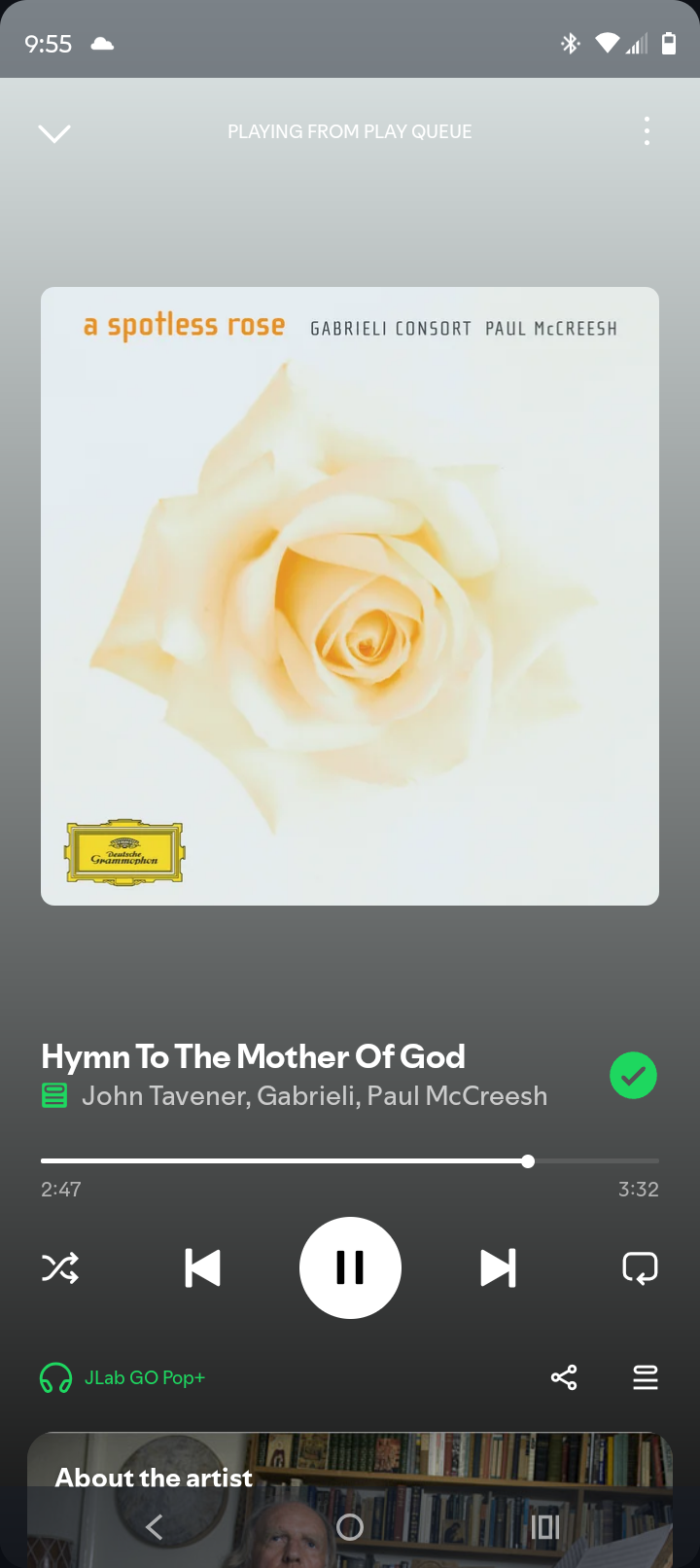Open the About the artist card

pos(350,1499)
